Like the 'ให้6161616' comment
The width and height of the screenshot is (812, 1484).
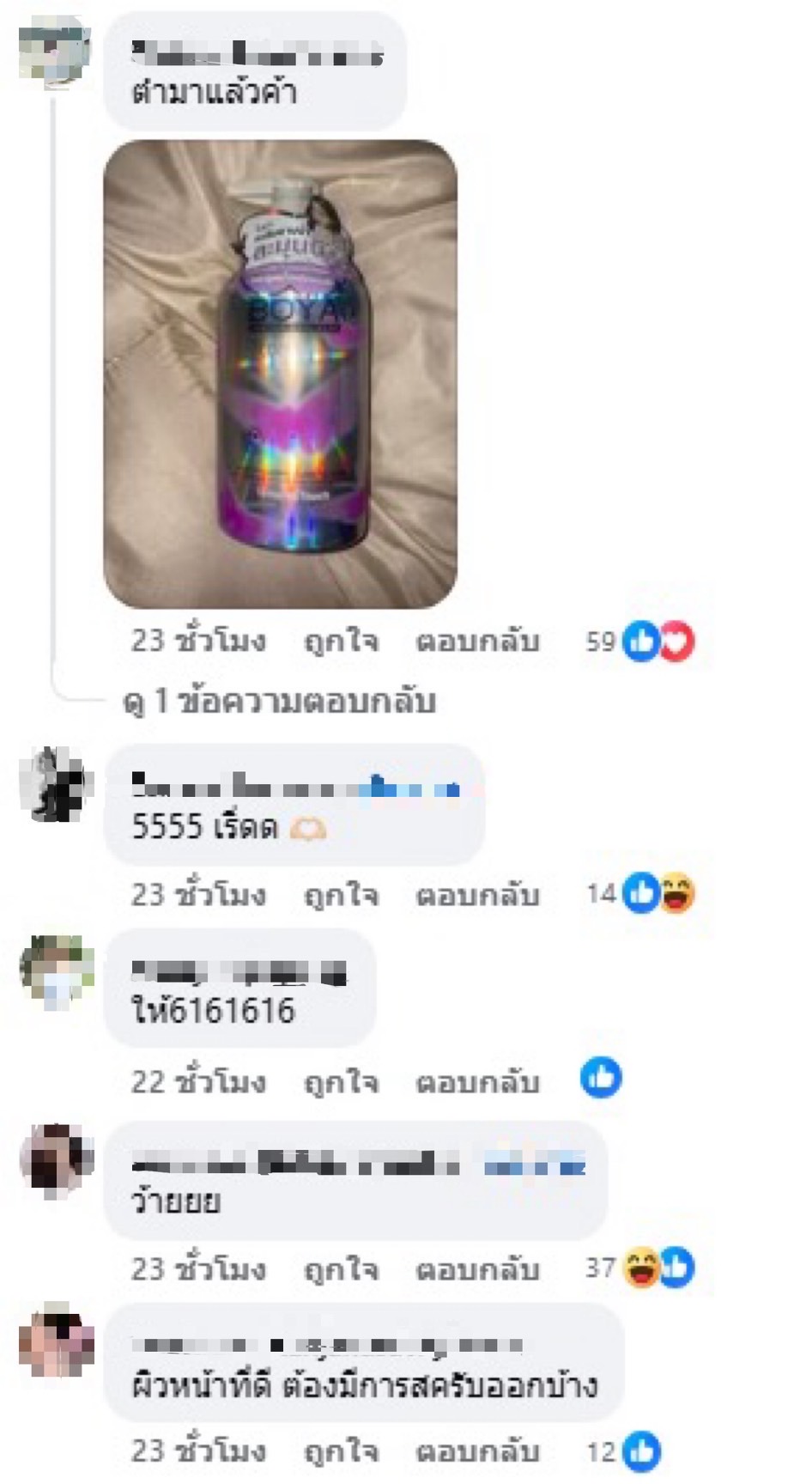[341, 1081]
